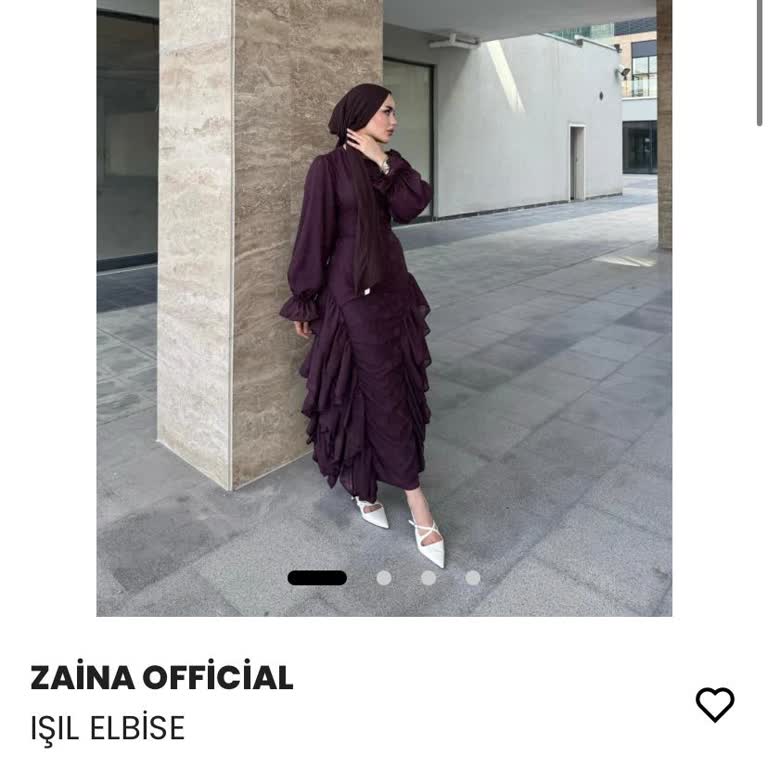Jump to the second product photo dot
The image size is (768, 768).
click(384, 578)
